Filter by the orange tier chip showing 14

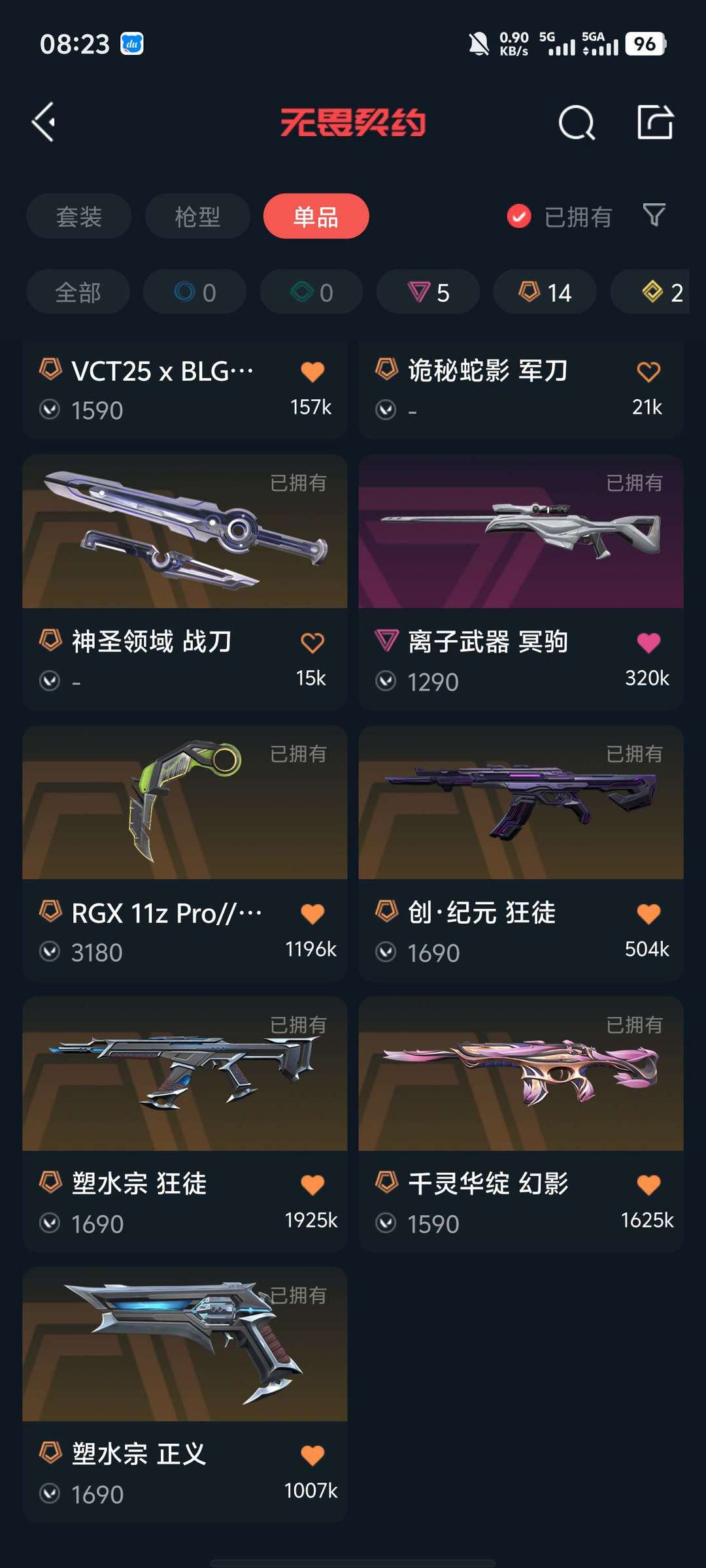[x=545, y=292]
